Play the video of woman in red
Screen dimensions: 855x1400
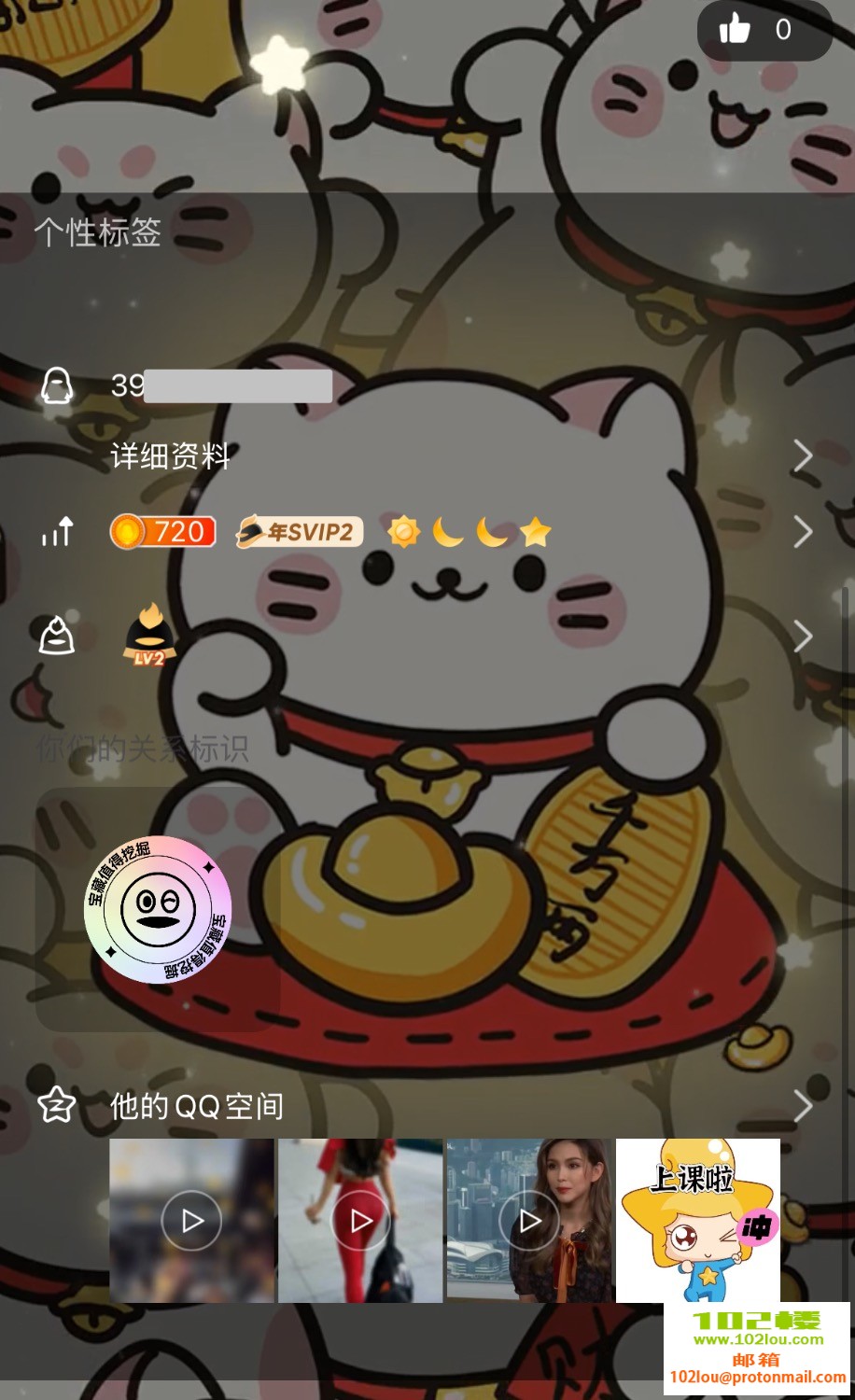(360, 1220)
